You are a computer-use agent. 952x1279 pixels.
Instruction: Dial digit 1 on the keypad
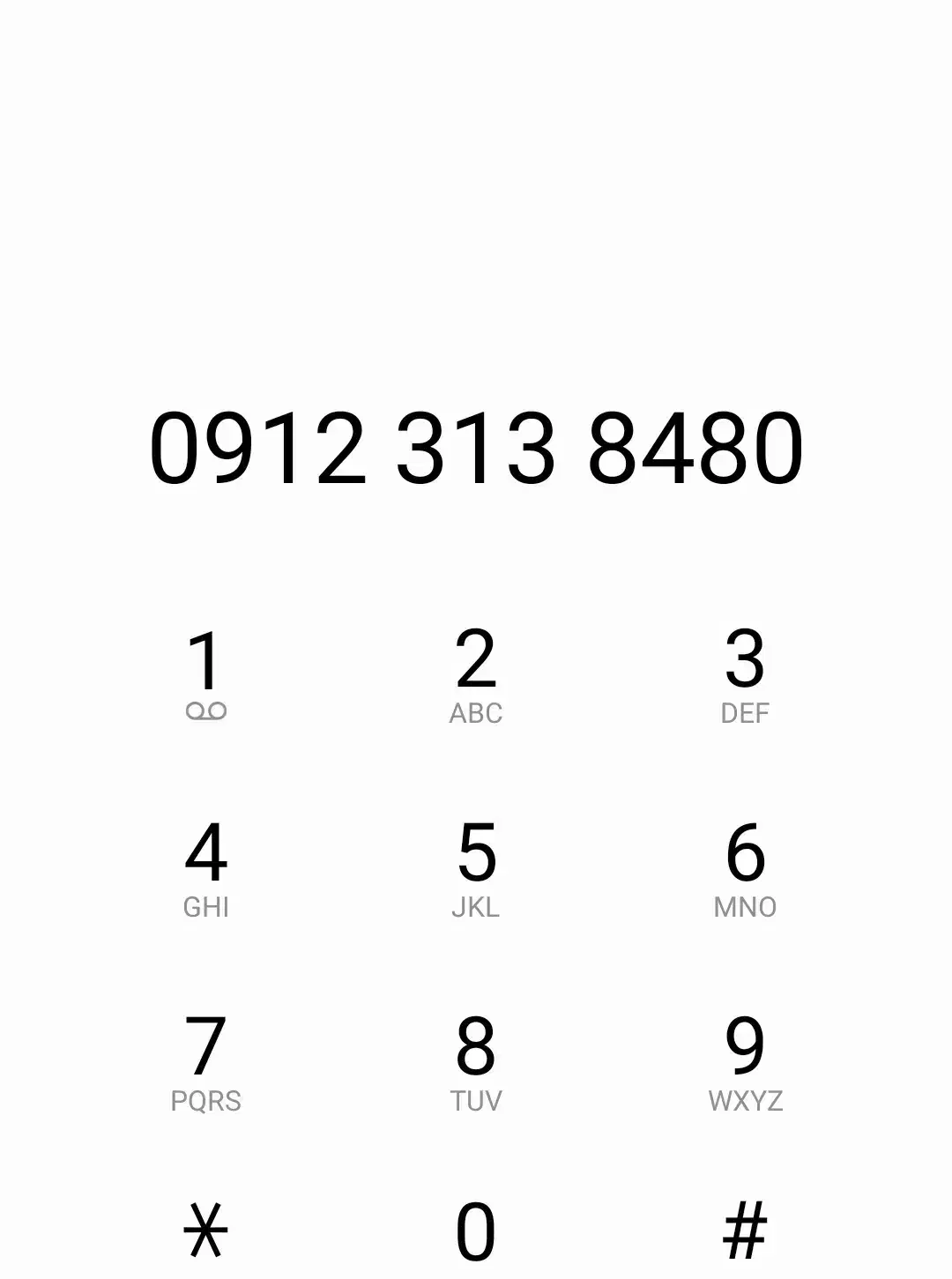tap(206, 674)
